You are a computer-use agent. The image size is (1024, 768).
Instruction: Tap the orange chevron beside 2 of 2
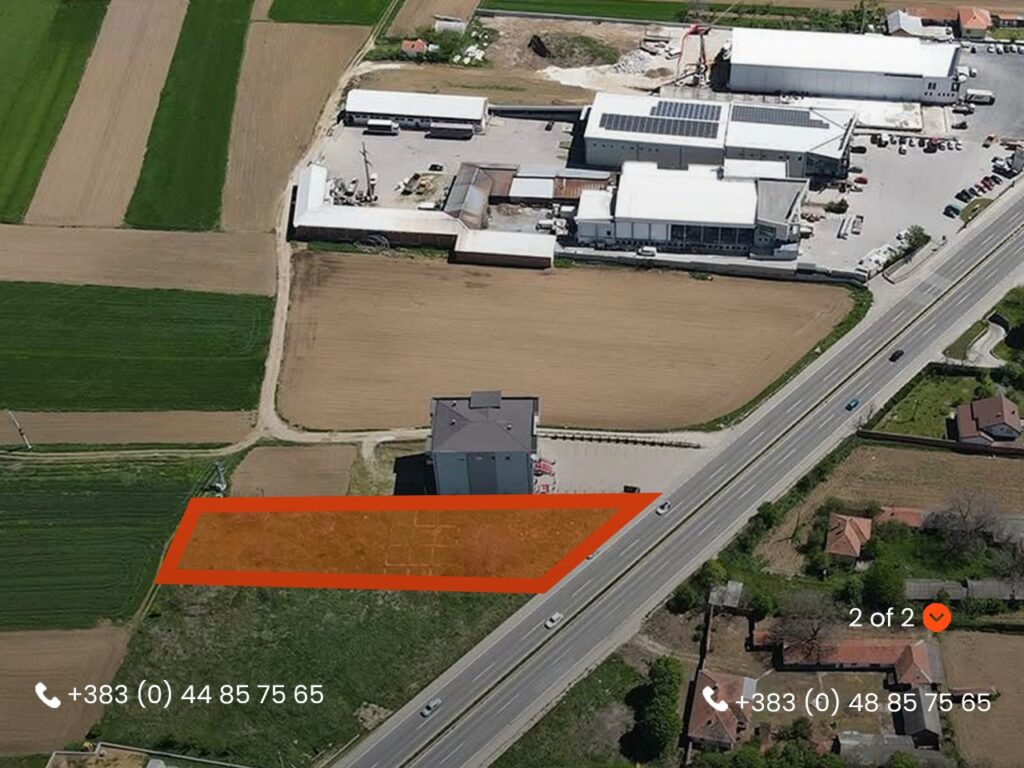(x=937, y=618)
